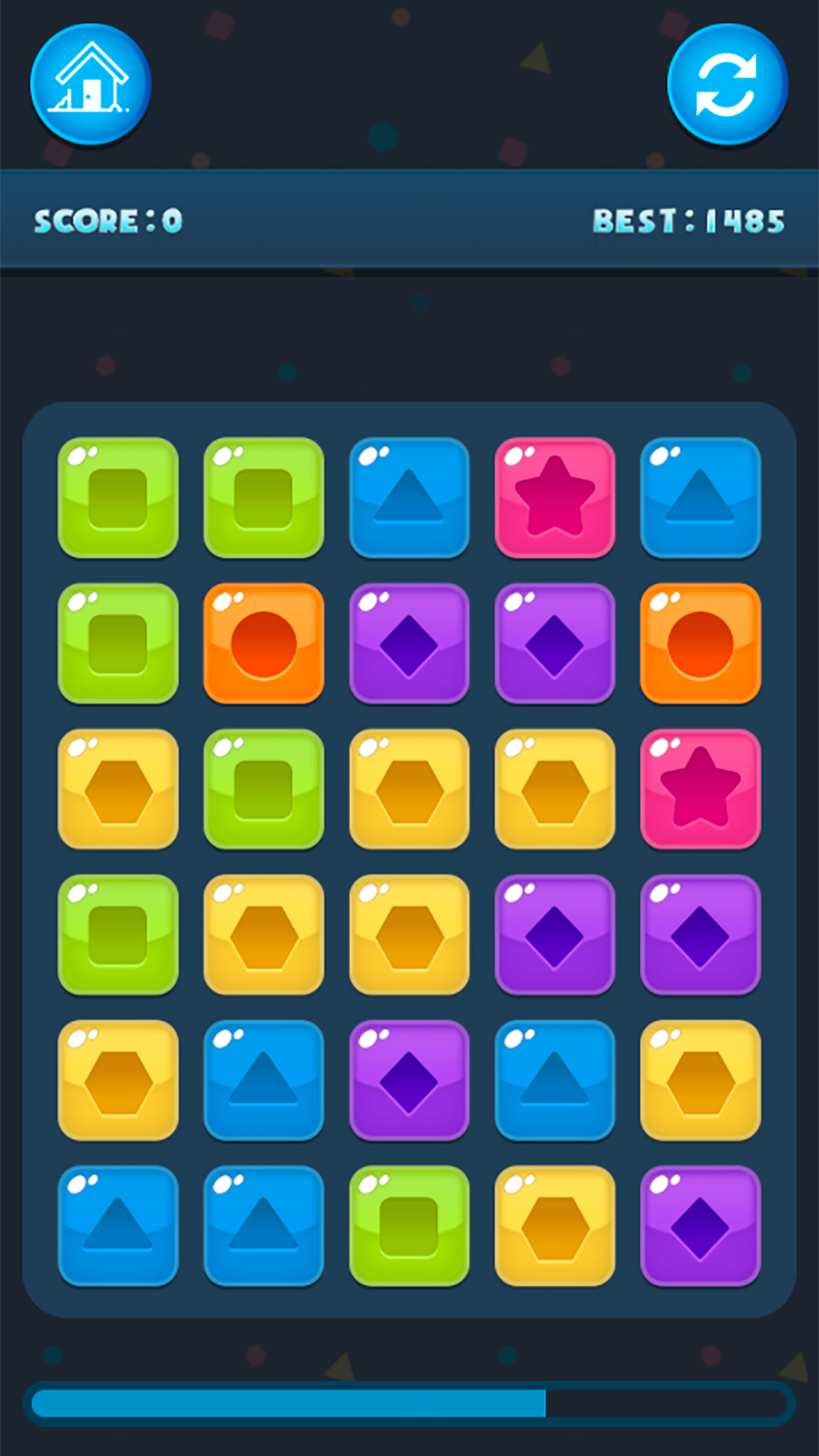The image size is (819, 1456).
Task: Tap the purple diamond between two blue triangles
Action: 409,1080
